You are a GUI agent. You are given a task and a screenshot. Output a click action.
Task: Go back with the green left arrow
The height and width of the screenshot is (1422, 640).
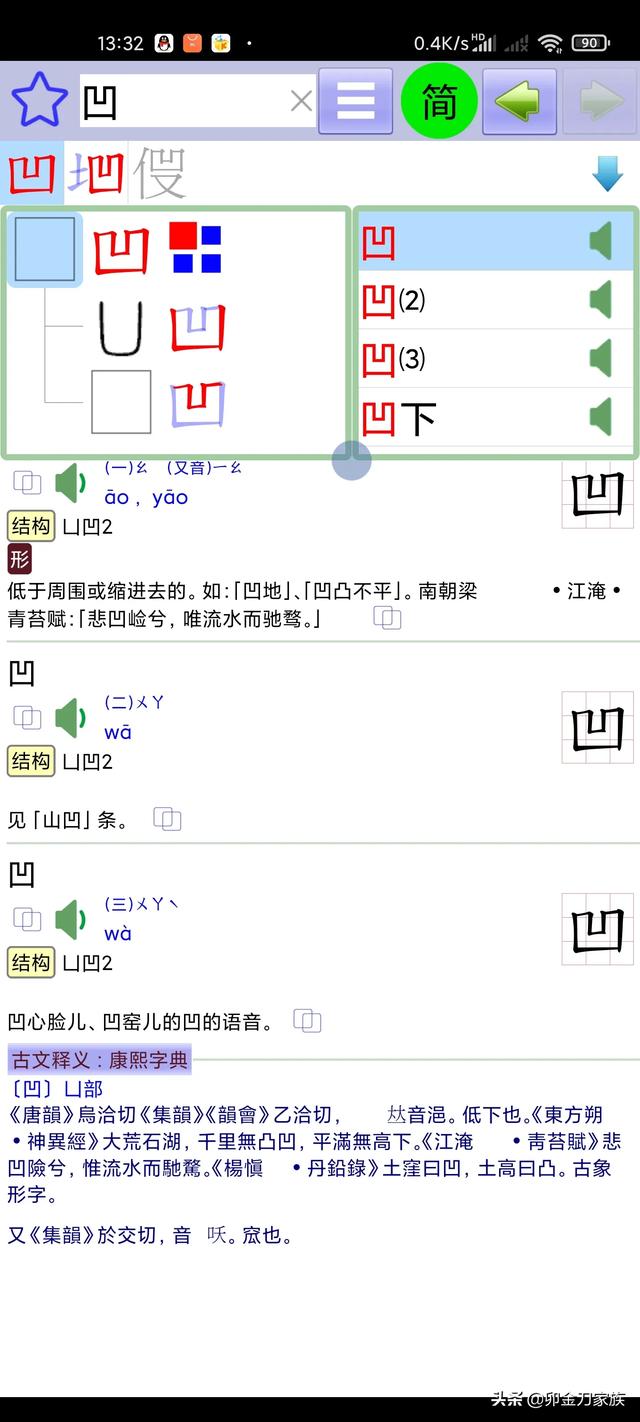click(x=519, y=101)
